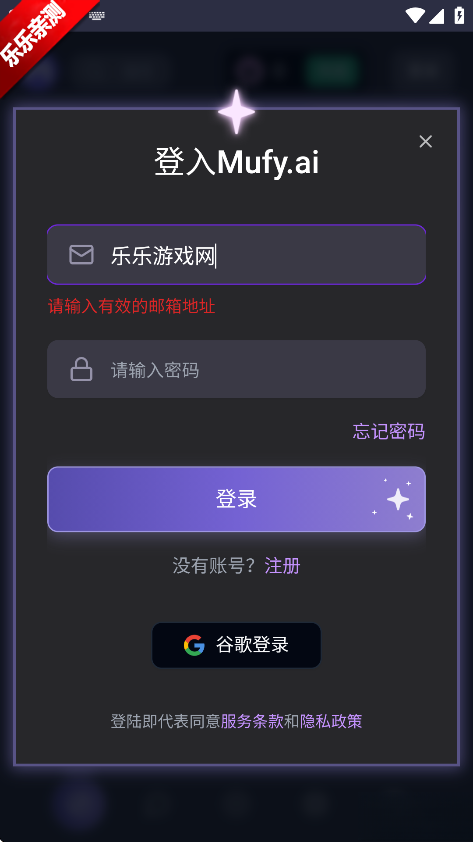Sign in with 谷歌登录
The width and height of the screenshot is (473, 842).
pyautogui.click(x=236, y=645)
